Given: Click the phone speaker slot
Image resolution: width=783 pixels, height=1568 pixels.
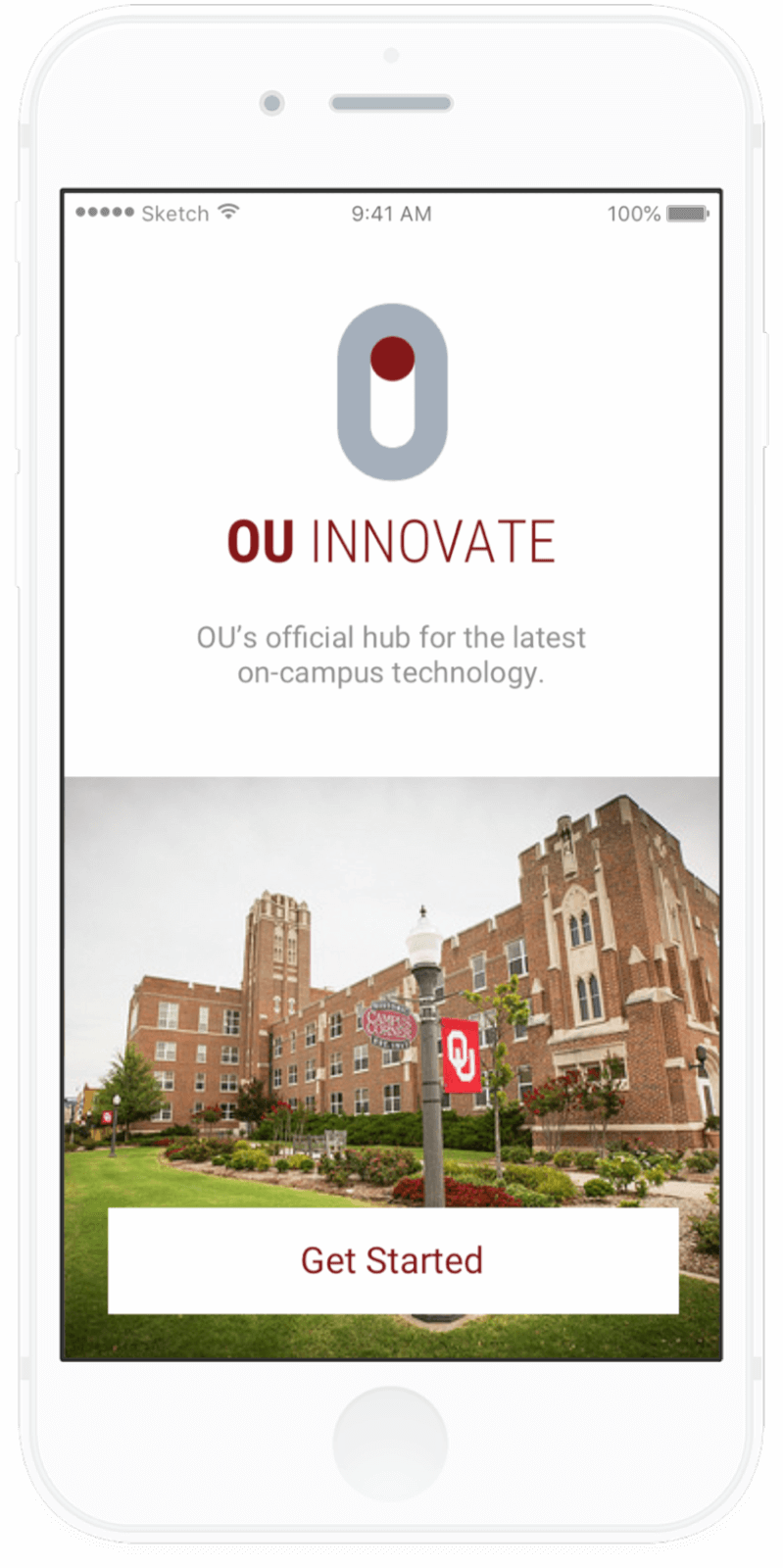Looking at the screenshot, I should [x=391, y=102].
